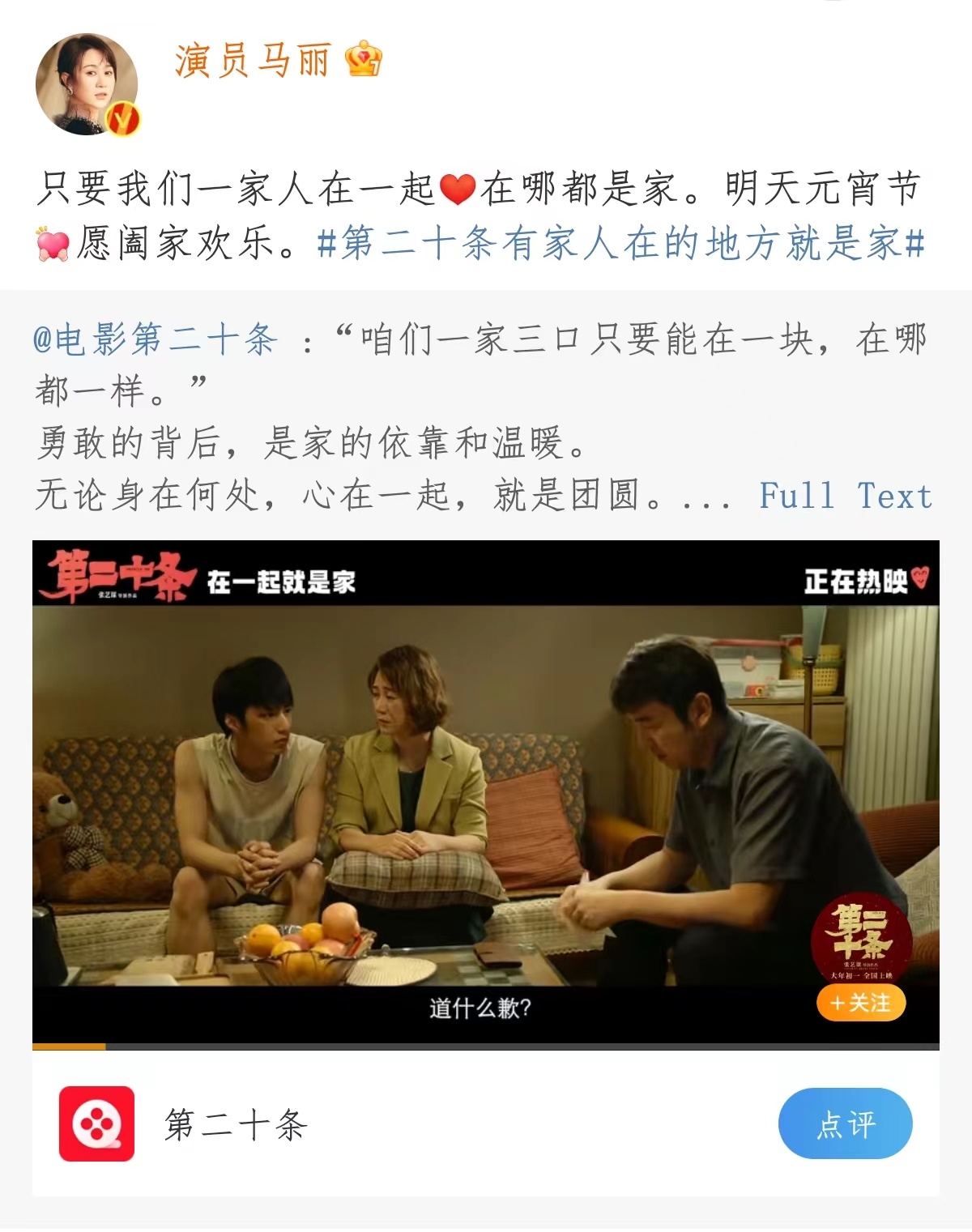Viewport: 972px width, 1232px height.
Task: Open hashtag #第二十条有家人在的地方就是家#
Action: (621, 243)
